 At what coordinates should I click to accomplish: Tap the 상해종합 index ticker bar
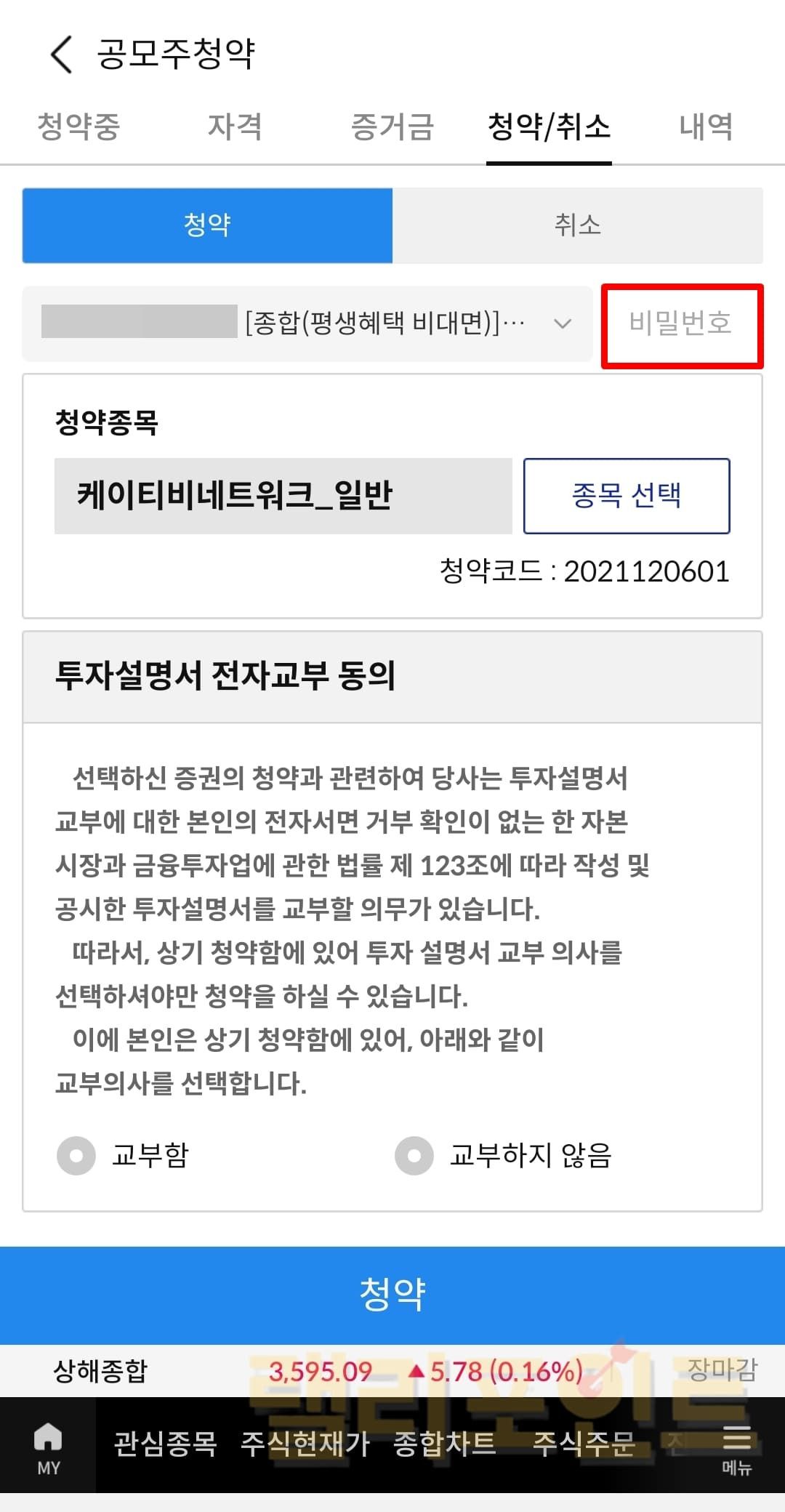click(392, 1371)
